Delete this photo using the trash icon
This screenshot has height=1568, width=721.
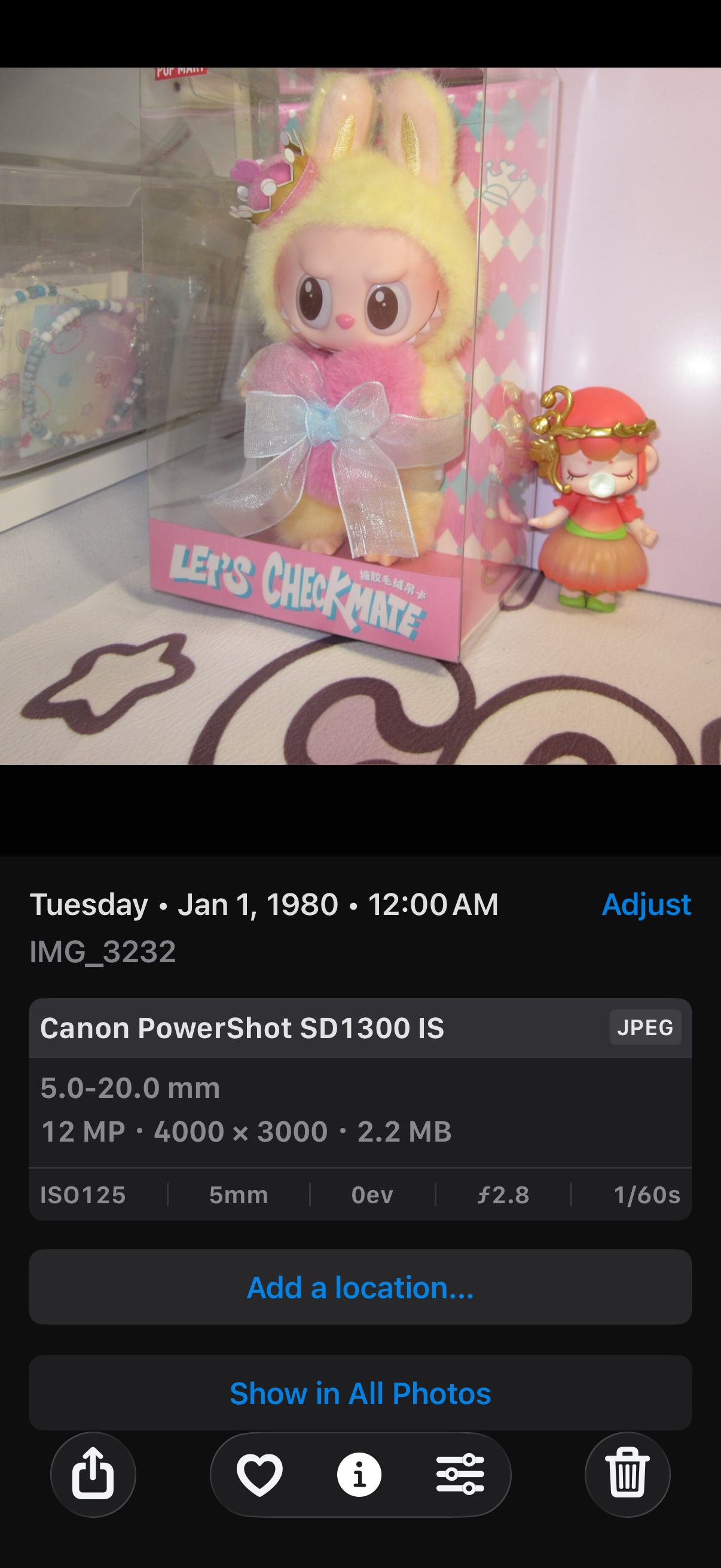(627, 1474)
